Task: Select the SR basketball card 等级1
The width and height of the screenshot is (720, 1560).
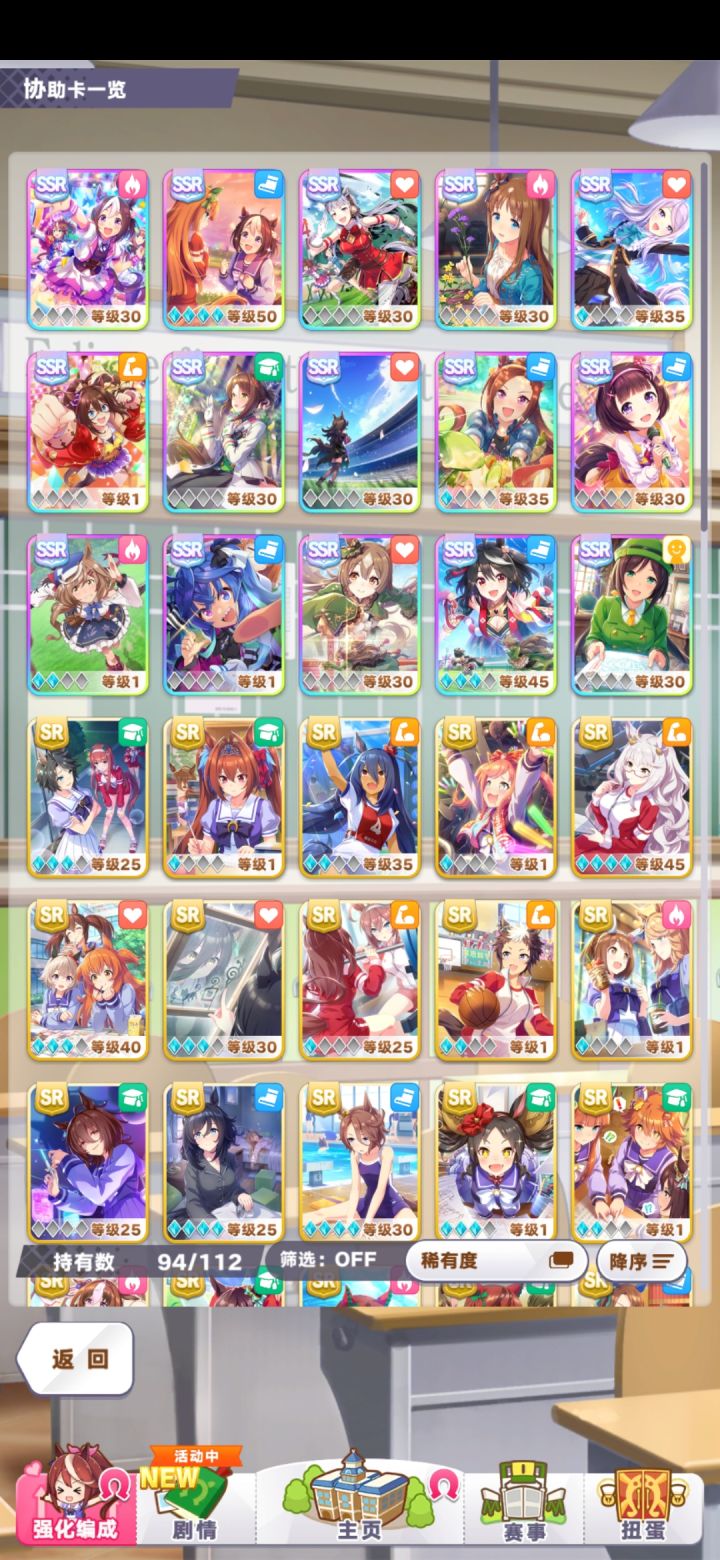Action: point(495,980)
